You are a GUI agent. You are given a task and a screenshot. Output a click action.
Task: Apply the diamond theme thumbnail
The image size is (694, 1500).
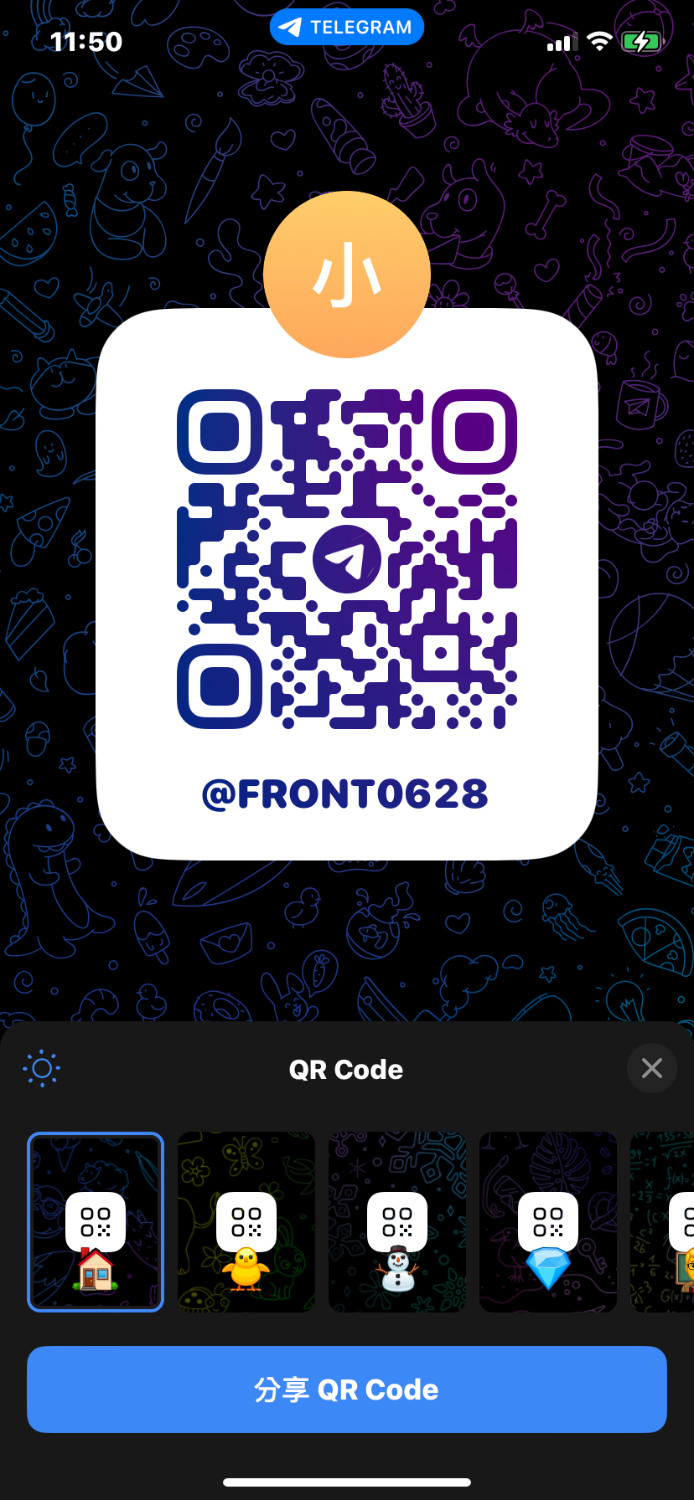pos(548,1221)
